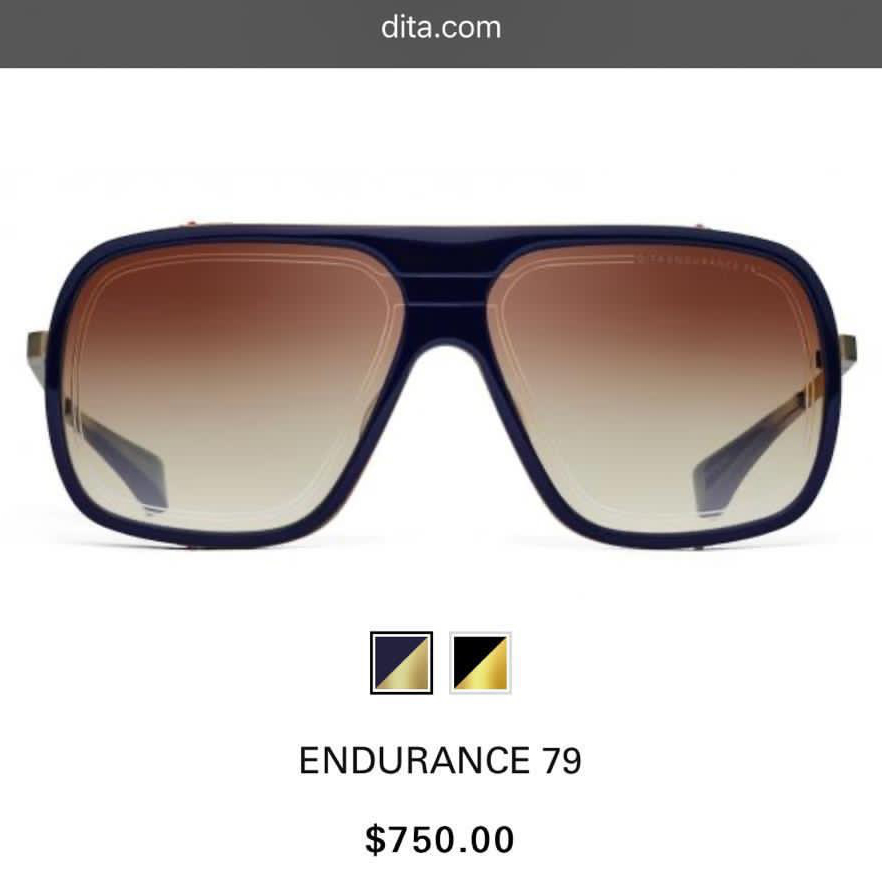This screenshot has width=882, height=882.
Task: Tap the dita.com address bar
Action: (441, 27)
